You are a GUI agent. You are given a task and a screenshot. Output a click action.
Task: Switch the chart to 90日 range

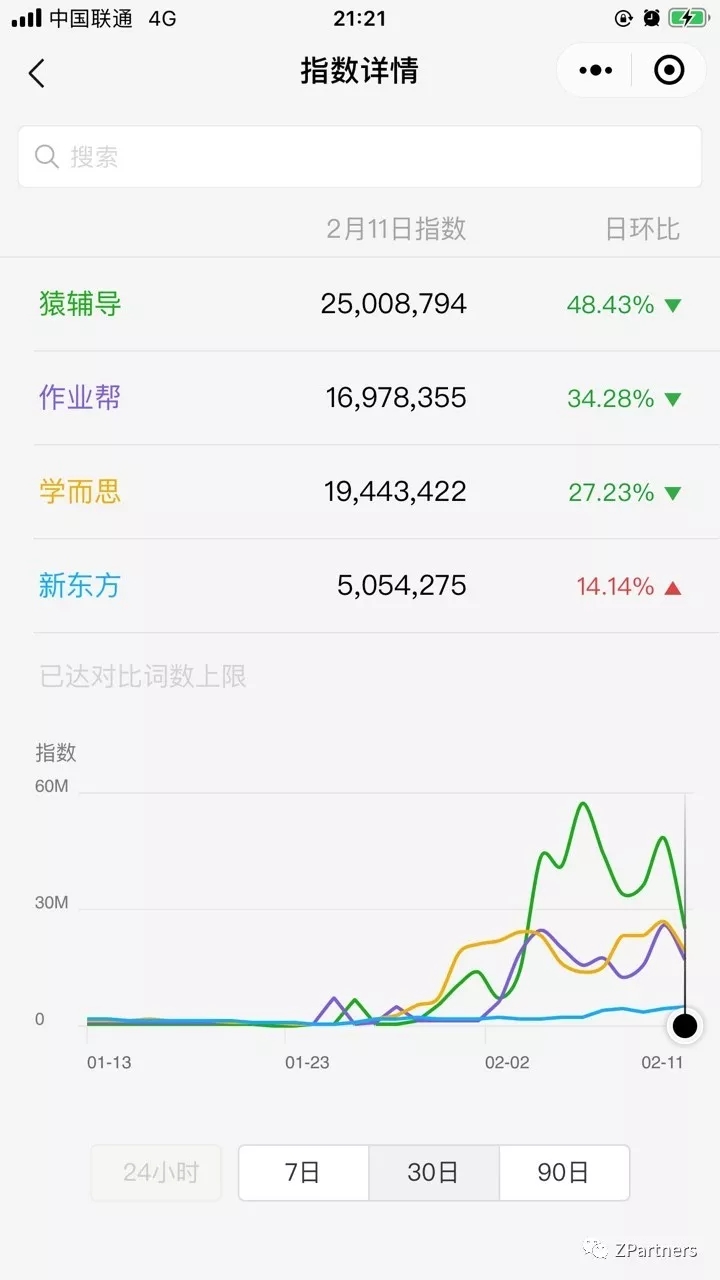(564, 1172)
